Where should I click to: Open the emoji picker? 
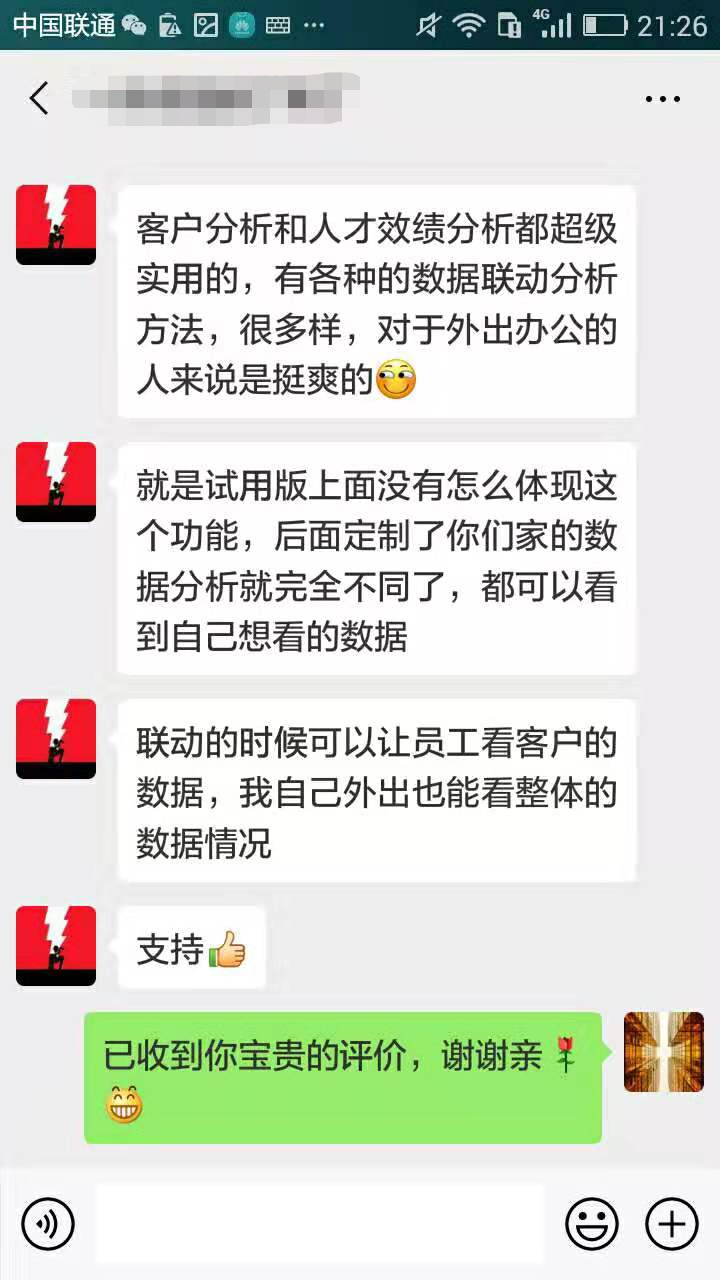point(591,1223)
